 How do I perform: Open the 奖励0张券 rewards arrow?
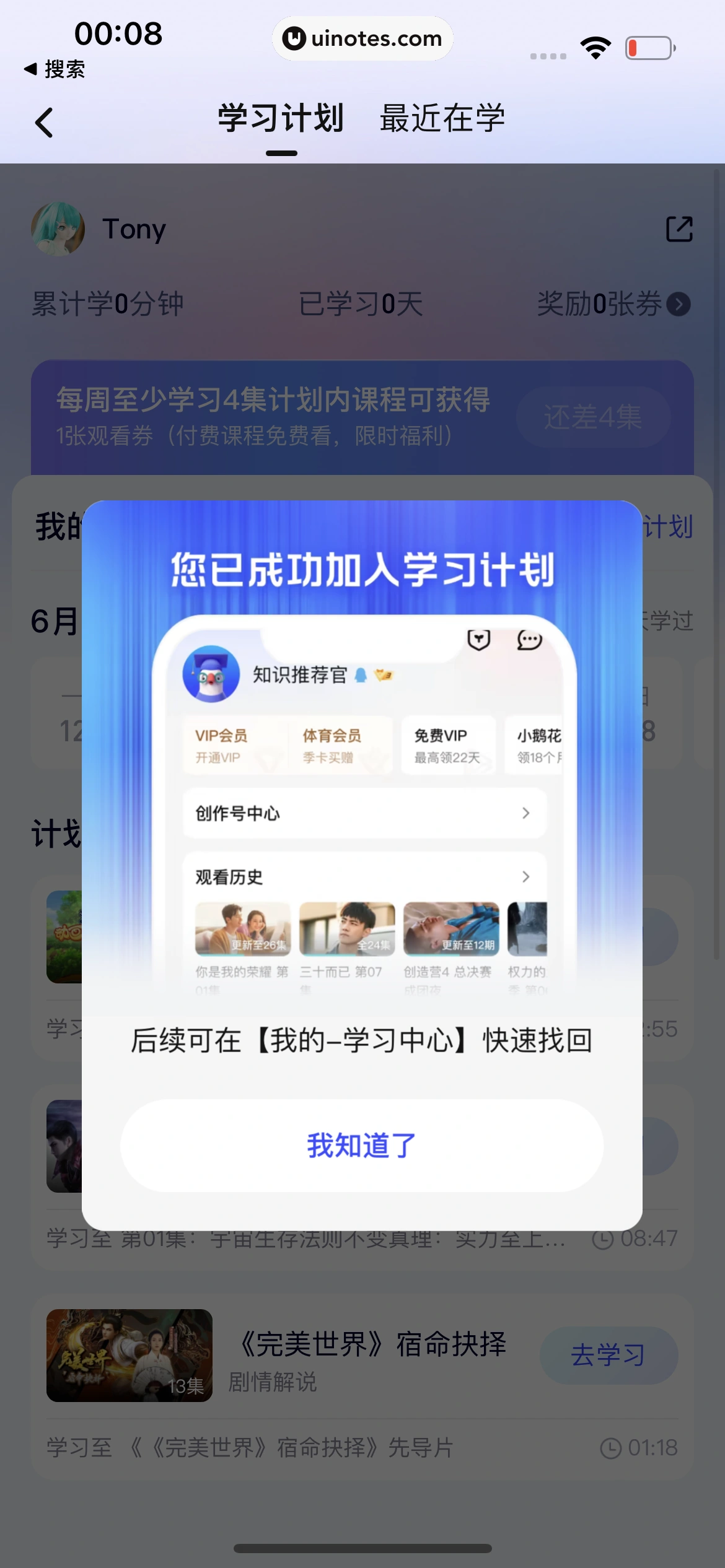point(679,304)
